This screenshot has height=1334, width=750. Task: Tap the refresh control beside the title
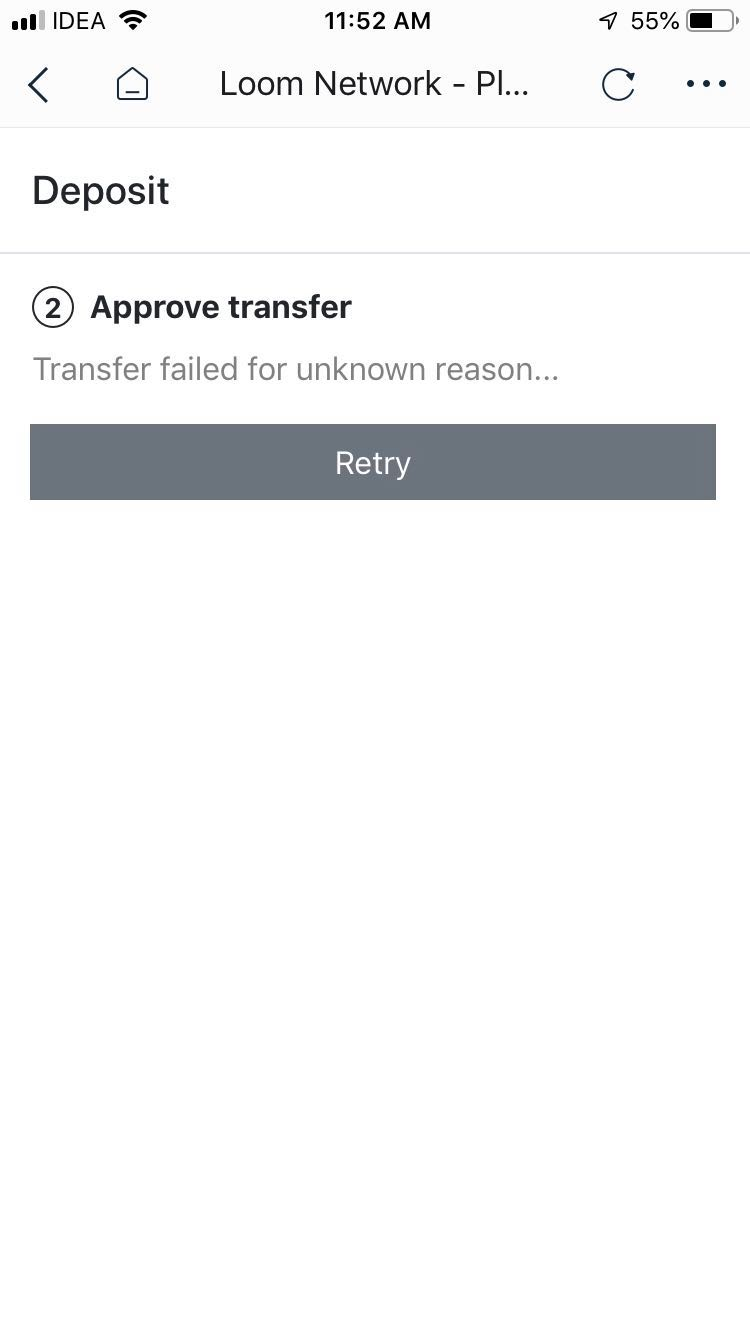(x=618, y=84)
